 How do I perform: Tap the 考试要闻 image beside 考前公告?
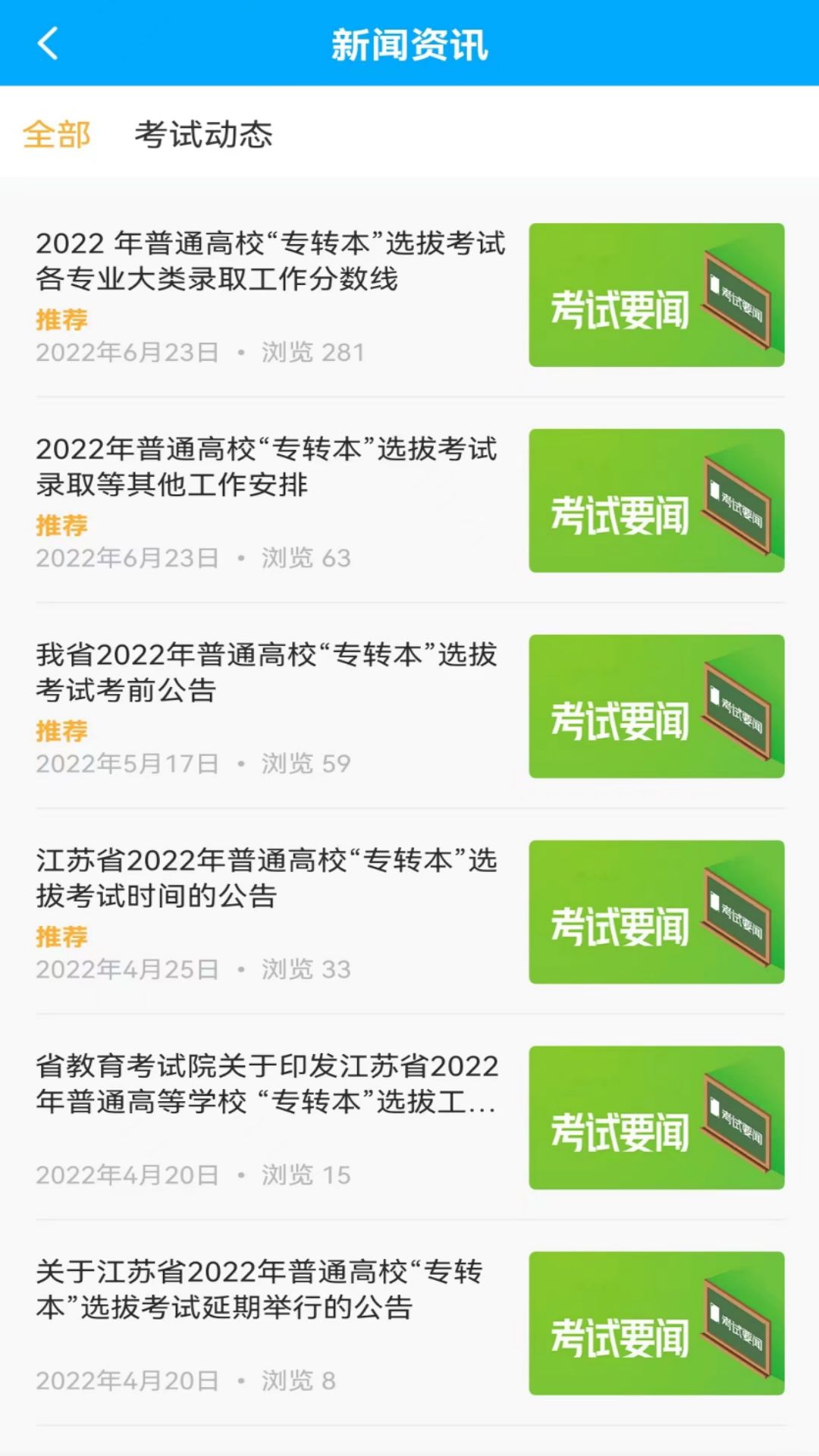[657, 707]
